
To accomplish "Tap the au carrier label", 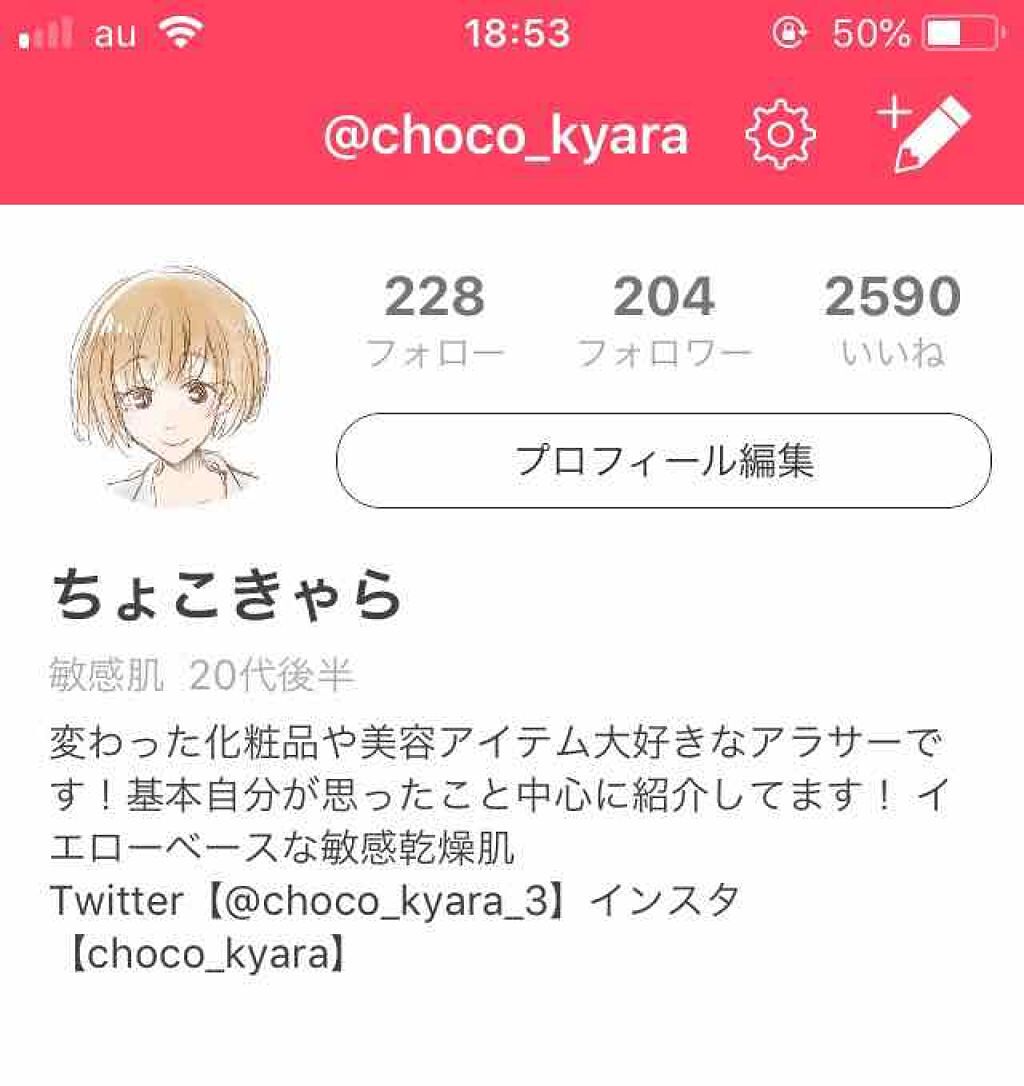I will (110, 33).
